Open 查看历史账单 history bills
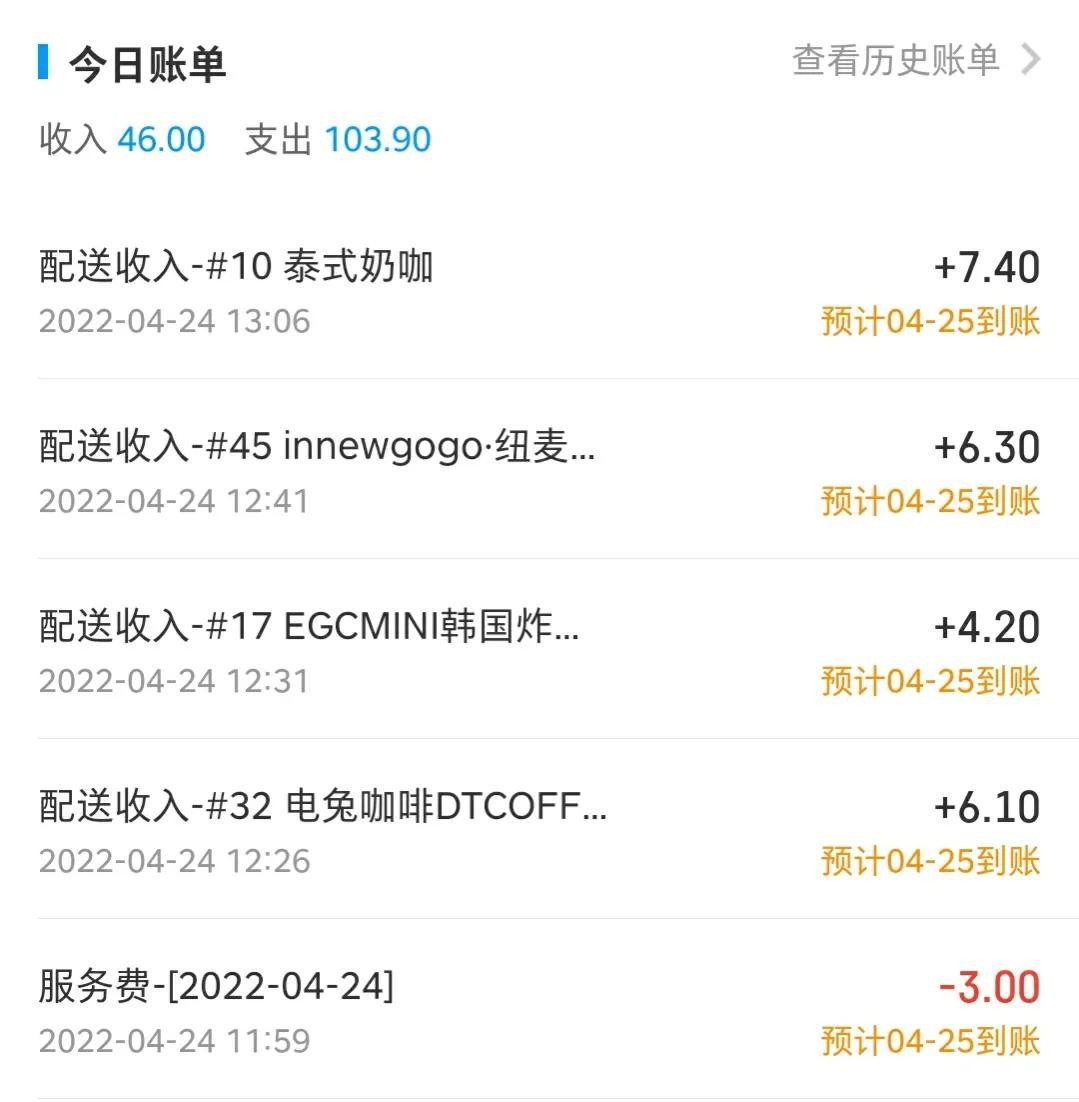 click(915, 61)
